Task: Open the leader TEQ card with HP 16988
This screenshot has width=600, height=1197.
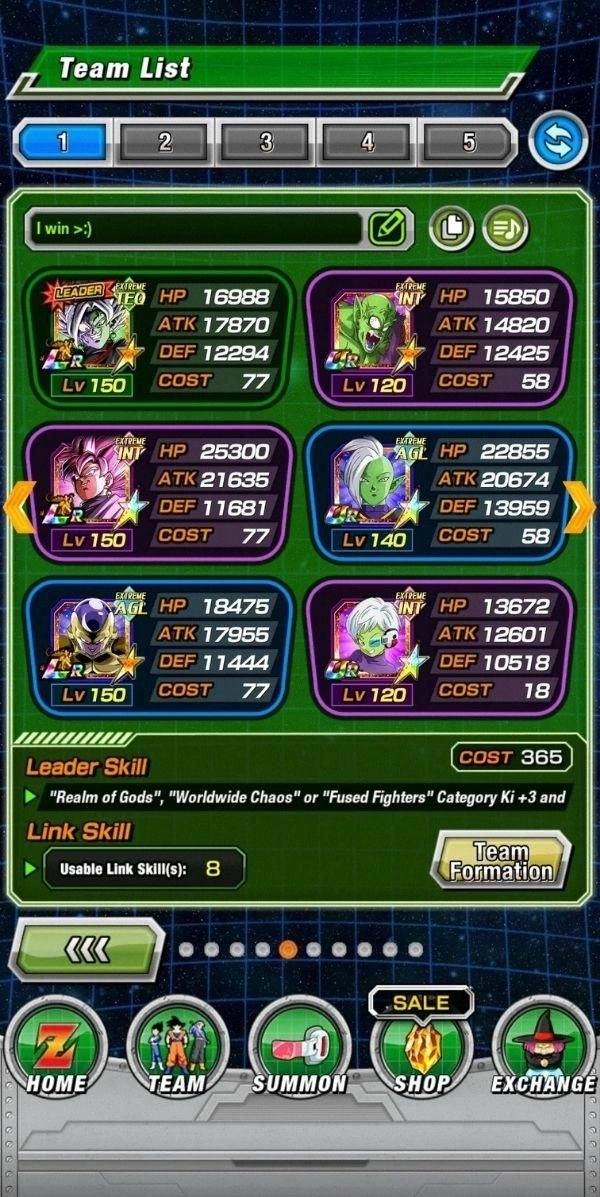Action: 159,339
